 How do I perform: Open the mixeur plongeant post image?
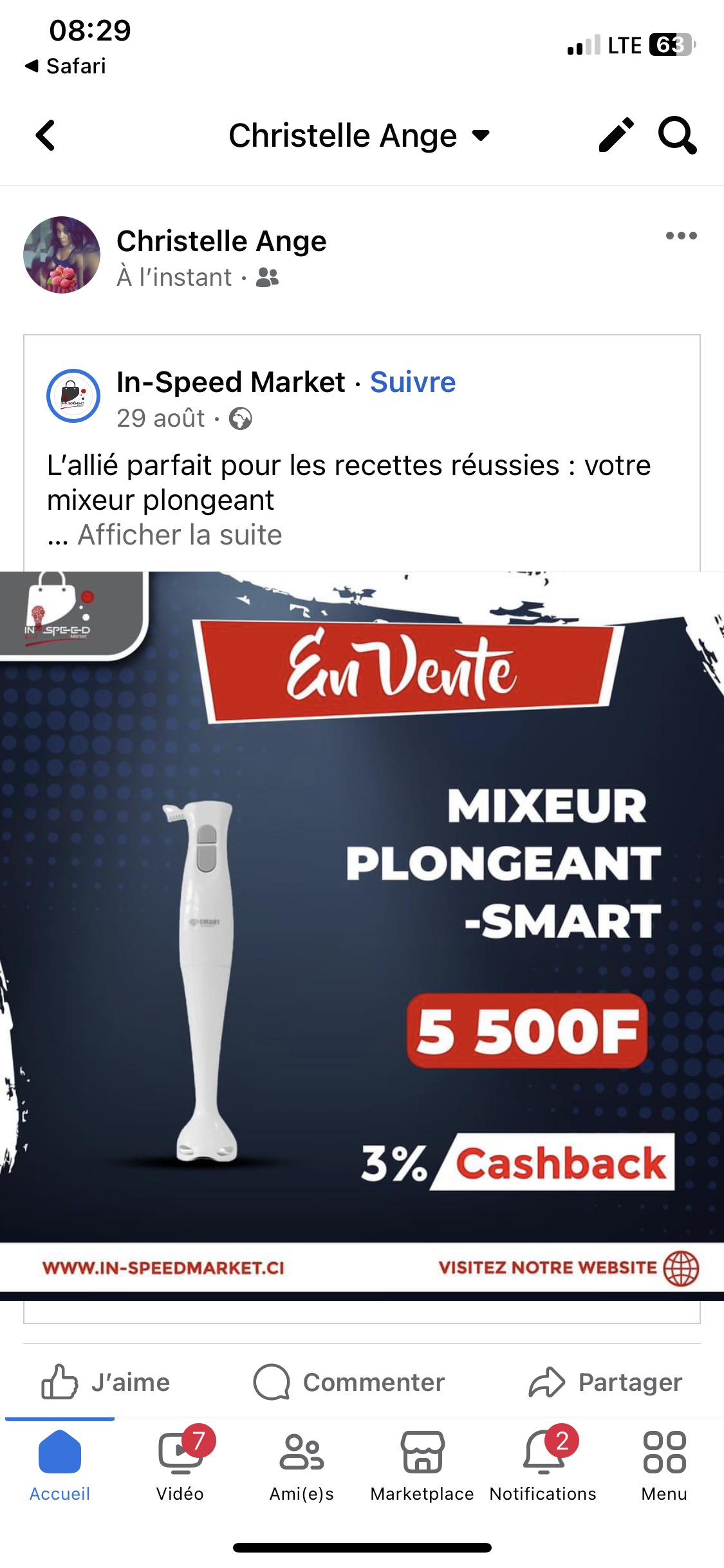click(x=362, y=933)
